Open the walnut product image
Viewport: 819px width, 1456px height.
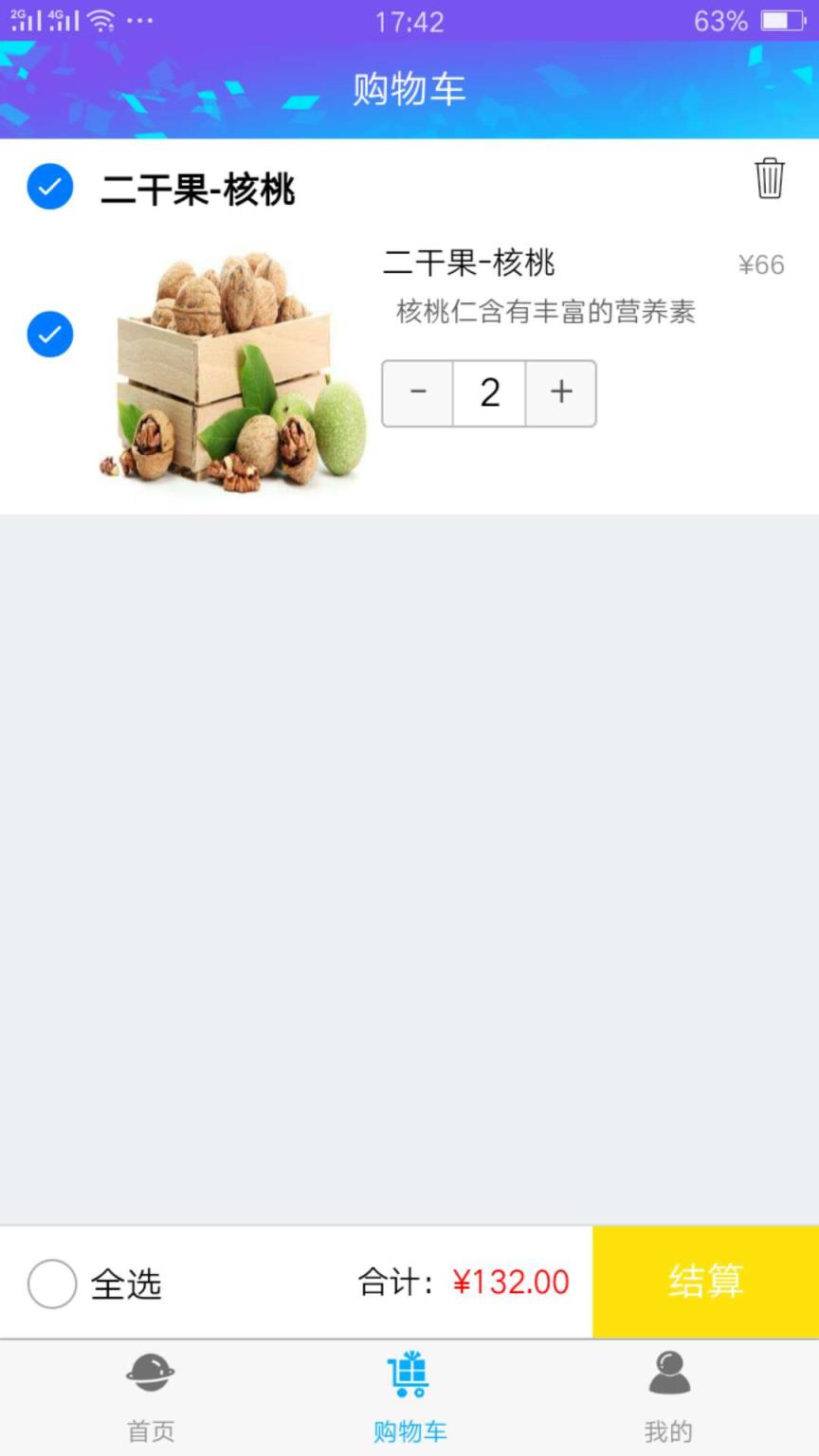coord(232,372)
